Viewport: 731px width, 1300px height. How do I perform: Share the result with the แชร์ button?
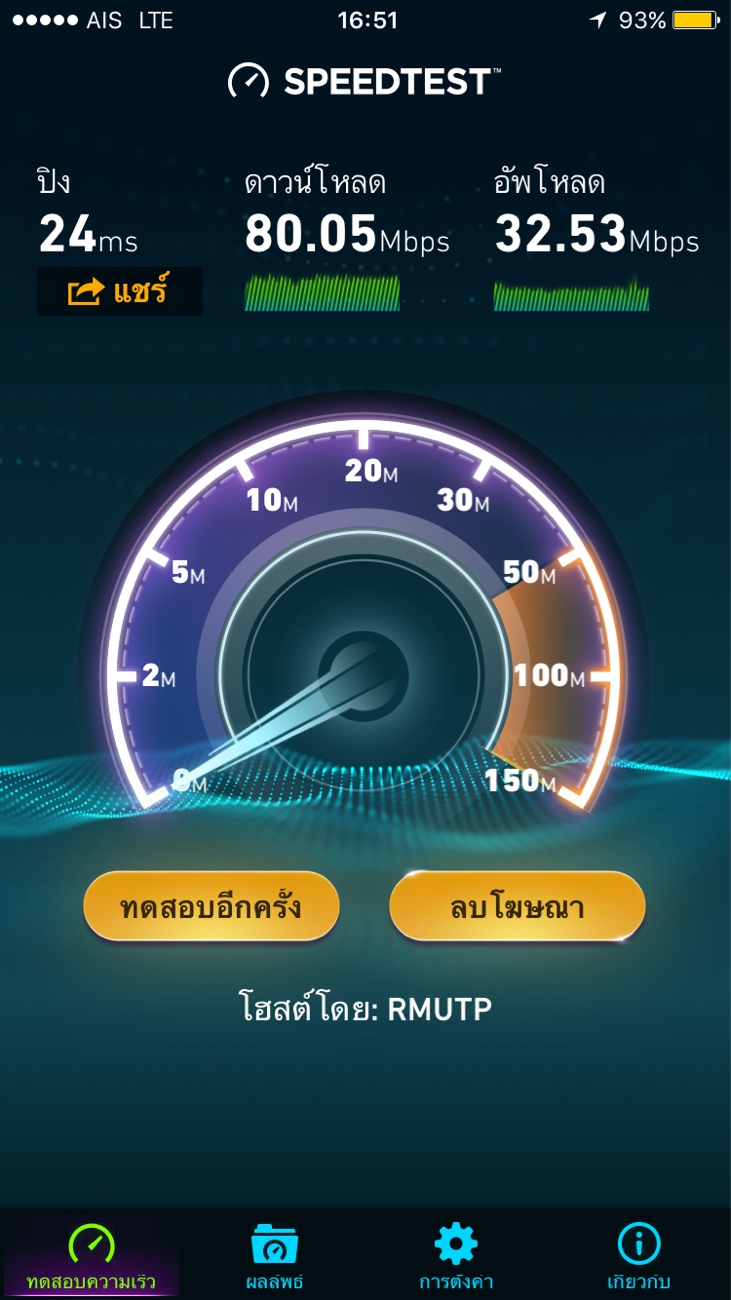pyautogui.click(x=120, y=292)
